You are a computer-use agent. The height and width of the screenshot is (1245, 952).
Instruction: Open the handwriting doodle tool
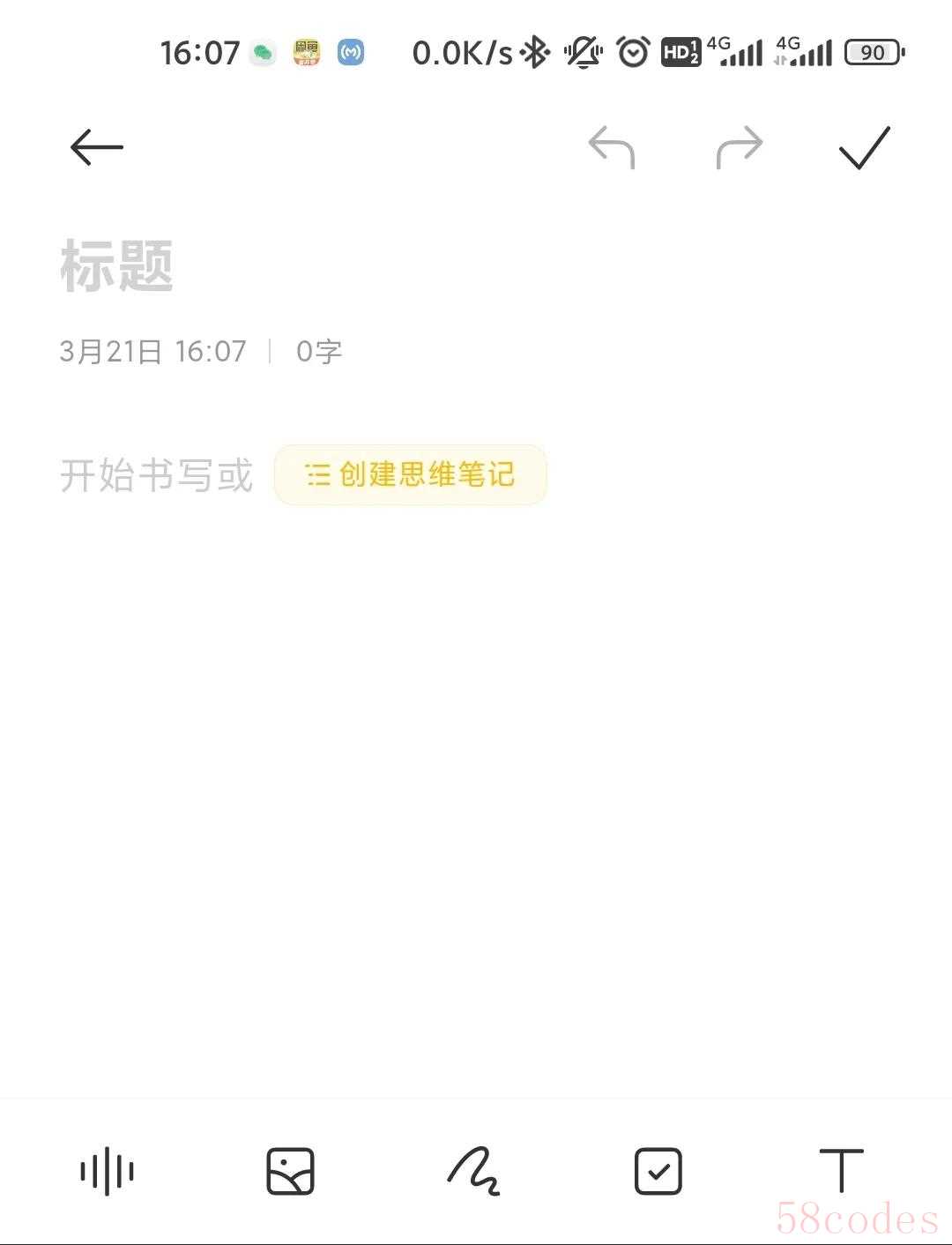click(x=474, y=1171)
